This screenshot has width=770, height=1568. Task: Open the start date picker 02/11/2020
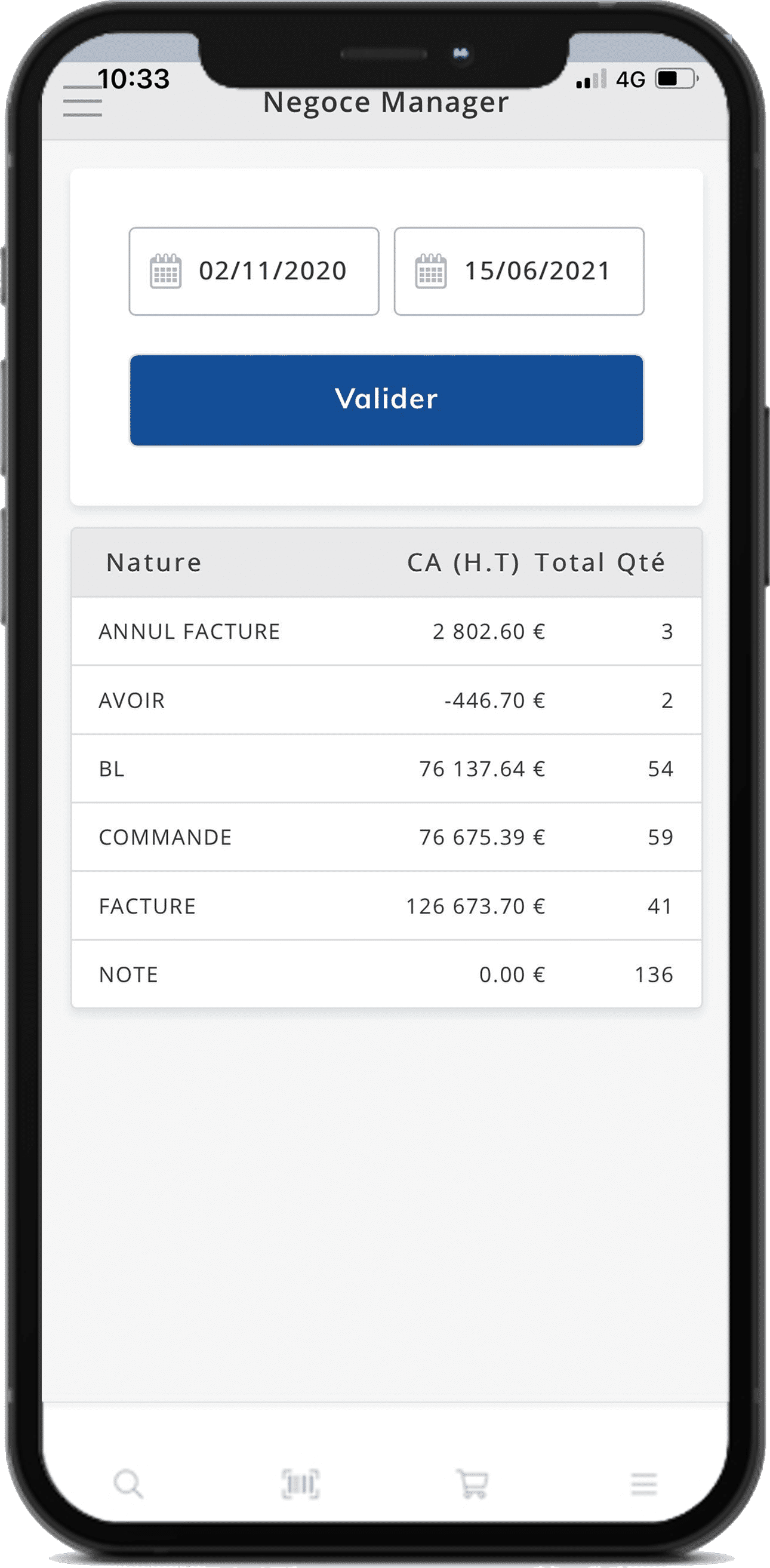(254, 272)
